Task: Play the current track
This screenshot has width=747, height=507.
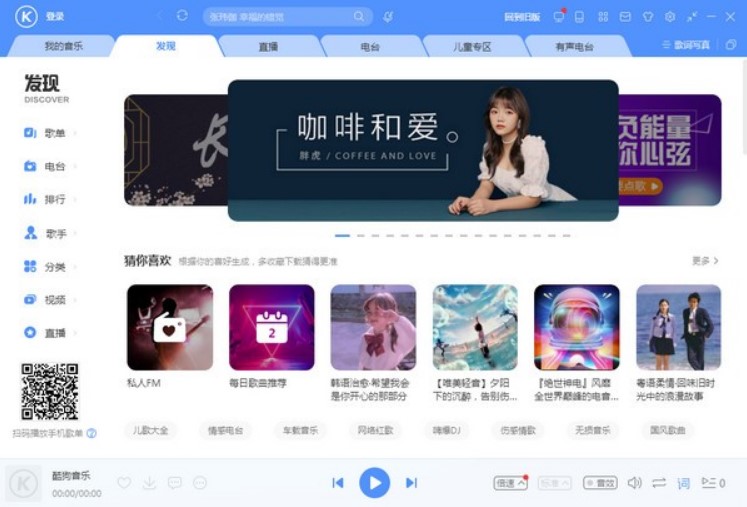Action: (x=374, y=483)
